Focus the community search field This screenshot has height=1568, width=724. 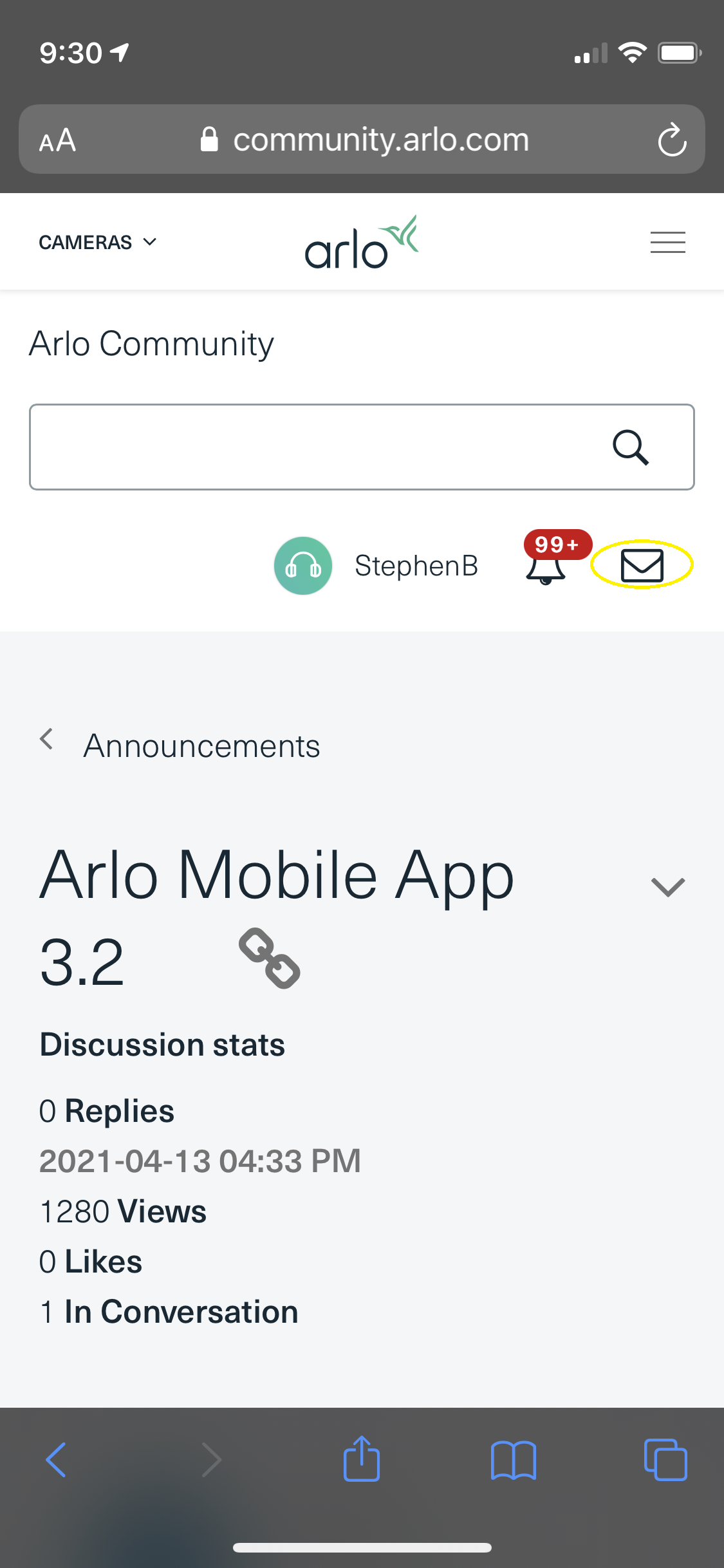pyautogui.click(x=309, y=447)
